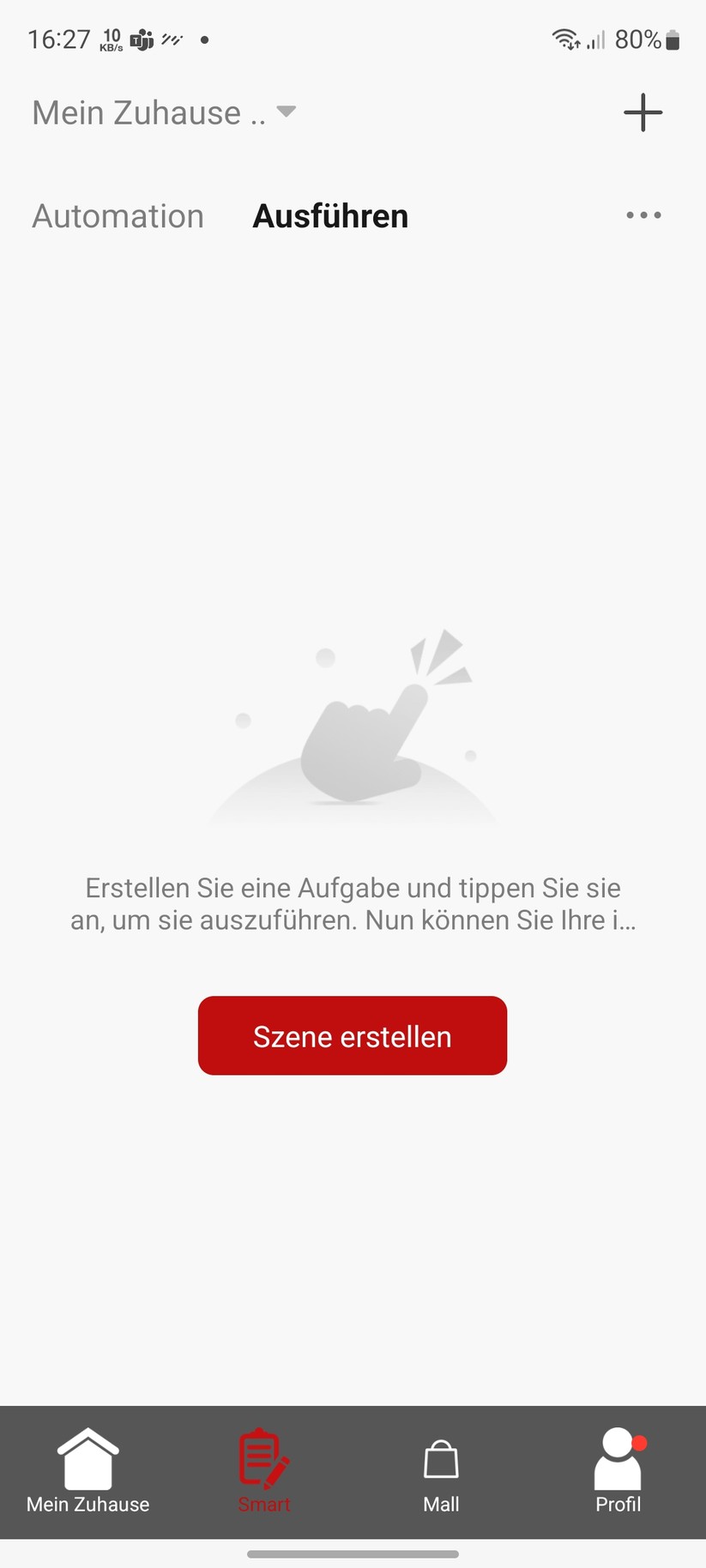Tap Szene erstellen
Screen dimensions: 706x1568
click(352, 1035)
